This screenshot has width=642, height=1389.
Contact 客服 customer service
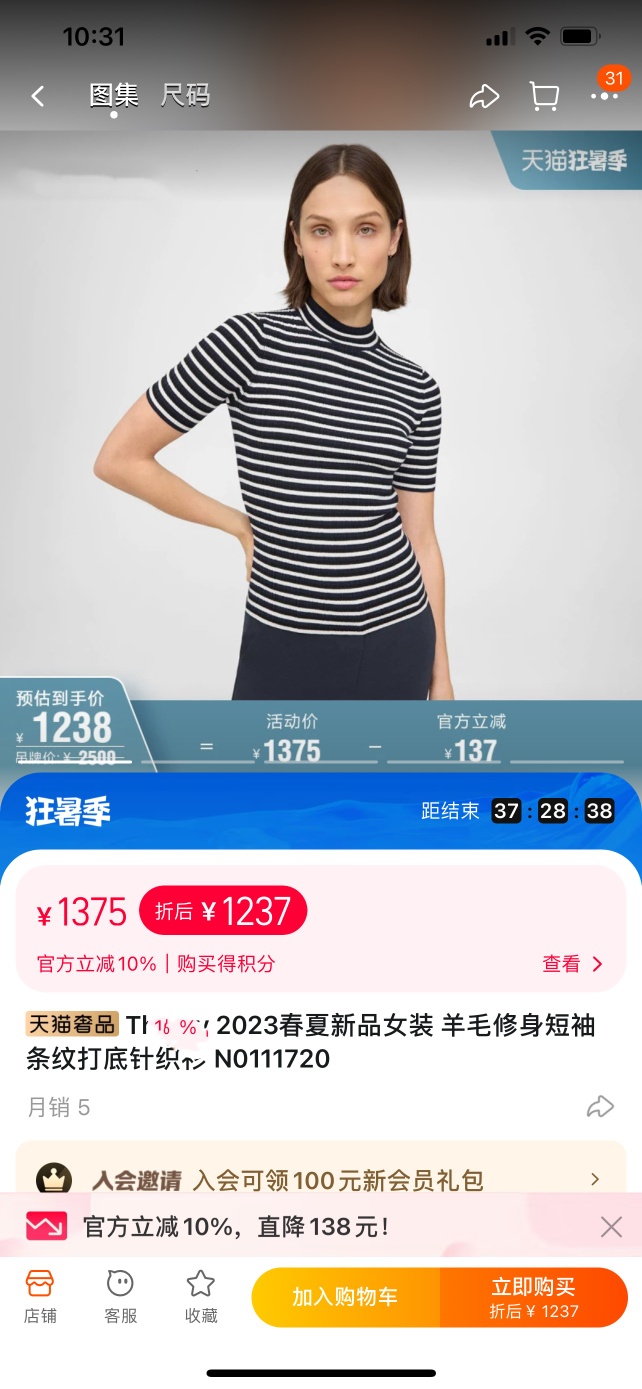pyautogui.click(x=120, y=1297)
